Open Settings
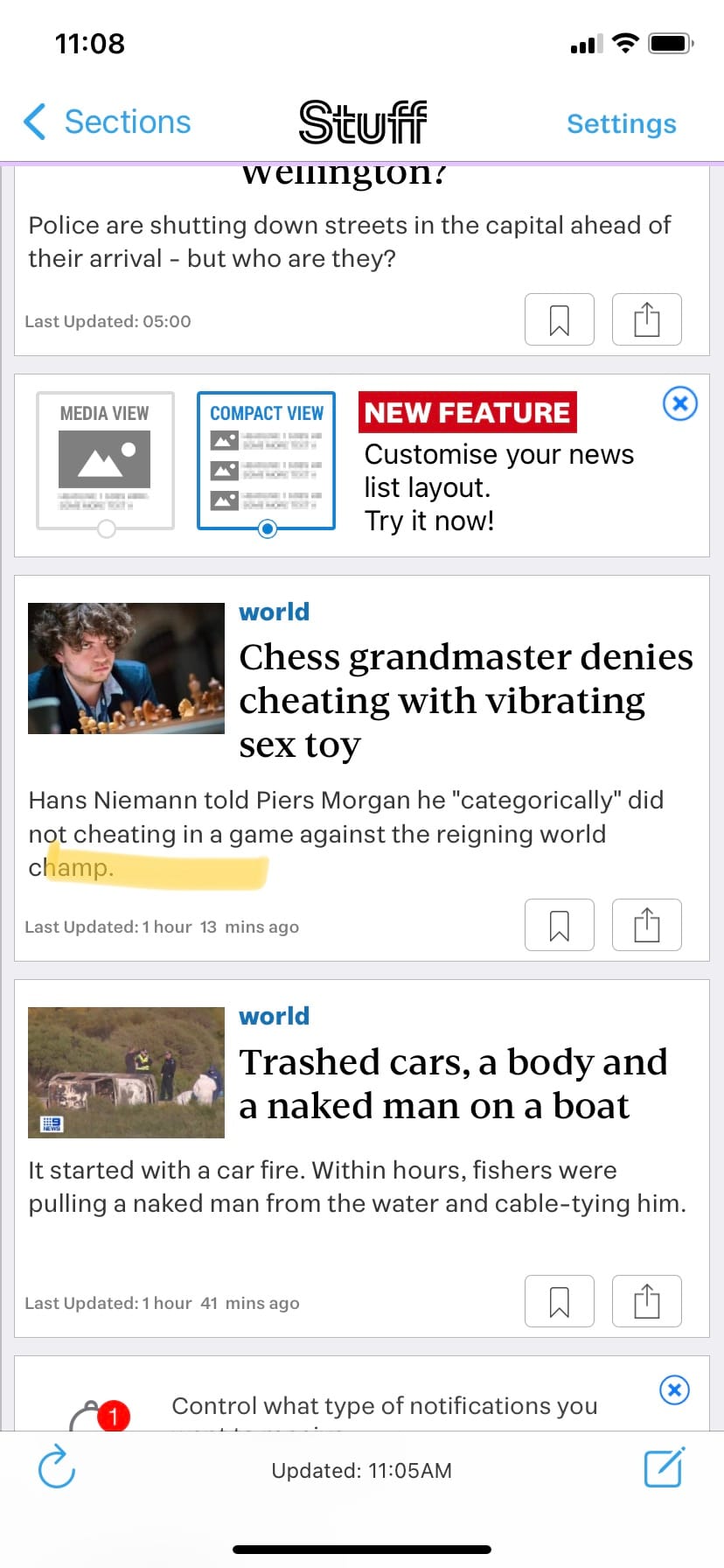 tap(621, 123)
